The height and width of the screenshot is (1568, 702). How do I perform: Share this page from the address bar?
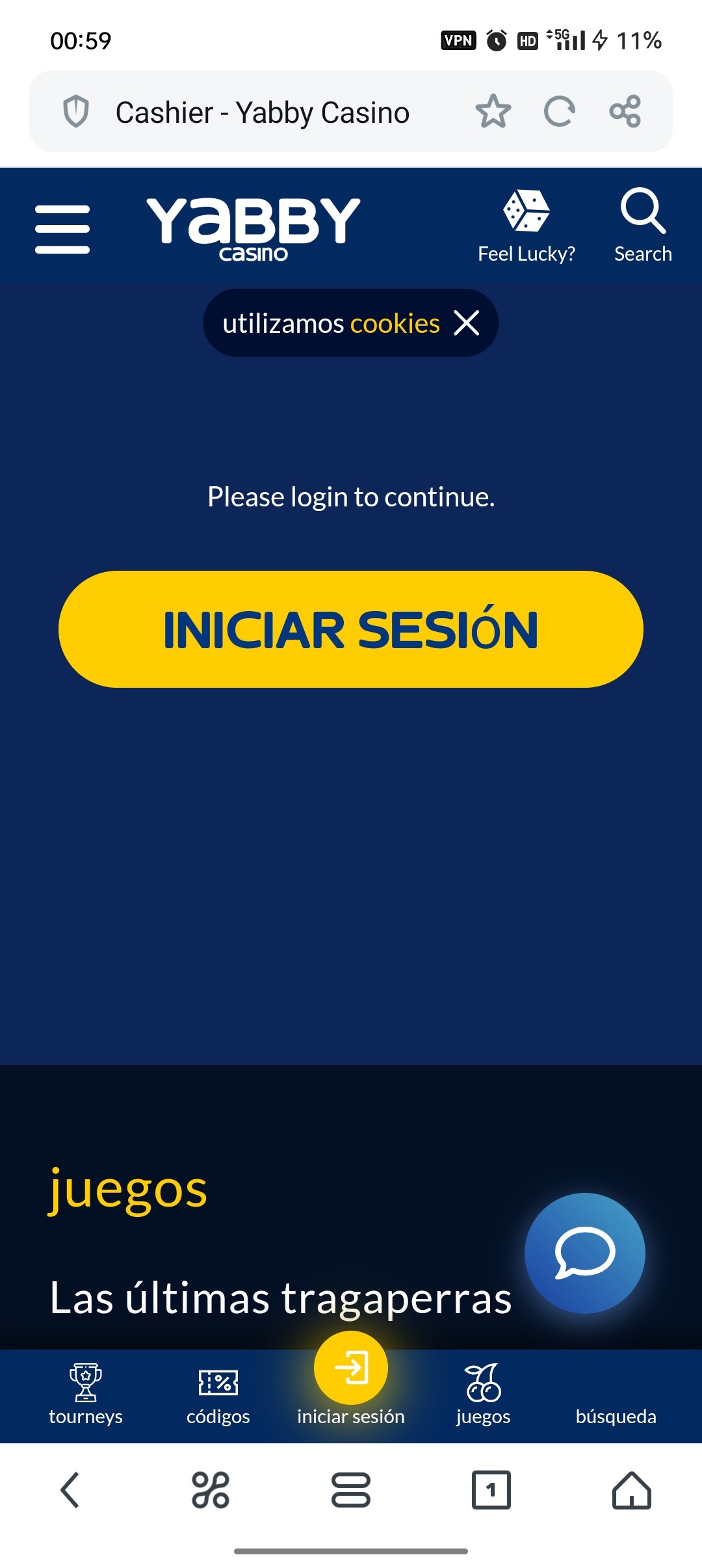(625, 112)
